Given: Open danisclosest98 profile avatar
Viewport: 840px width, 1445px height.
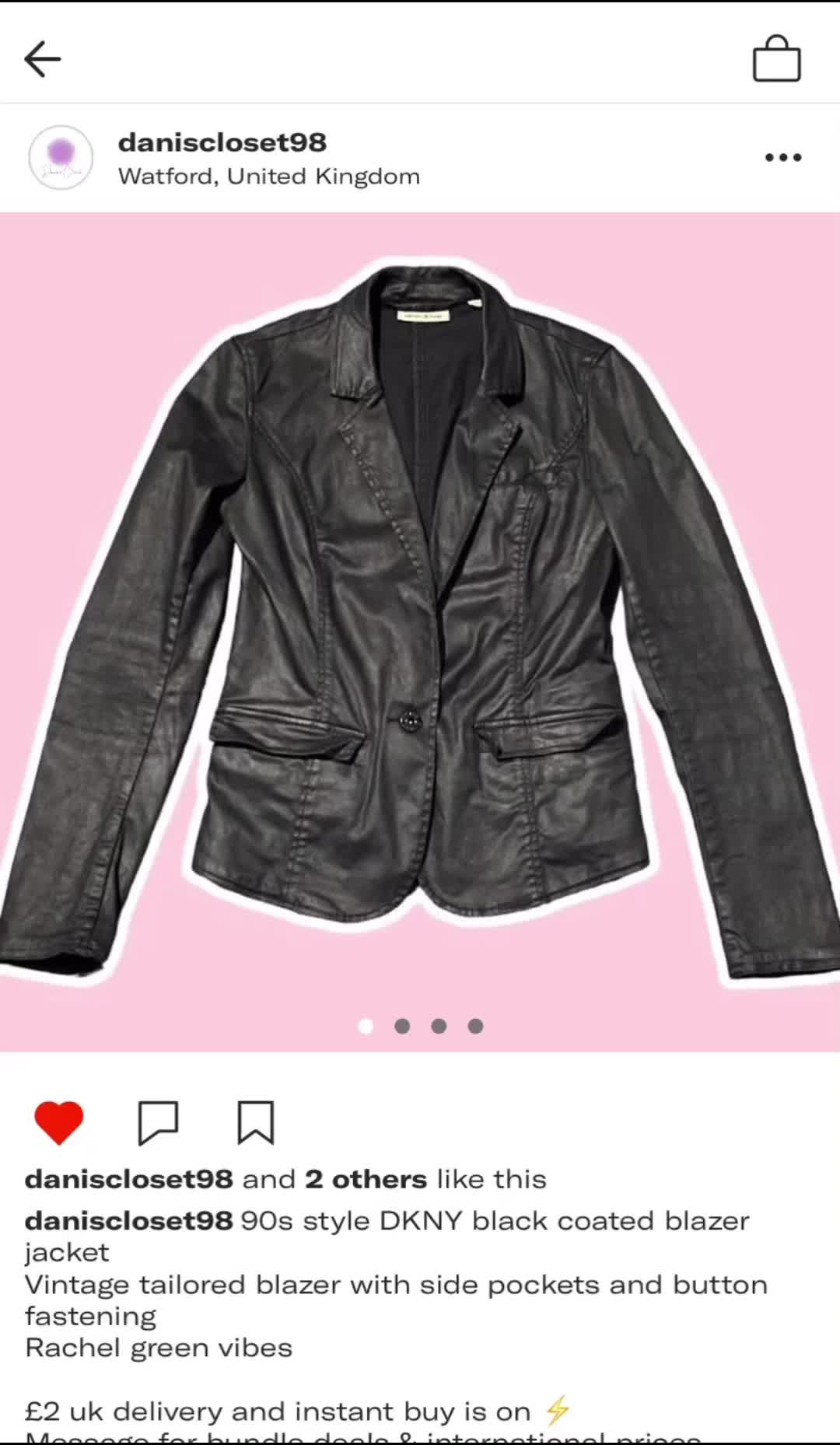Looking at the screenshot, I should 61,157.
